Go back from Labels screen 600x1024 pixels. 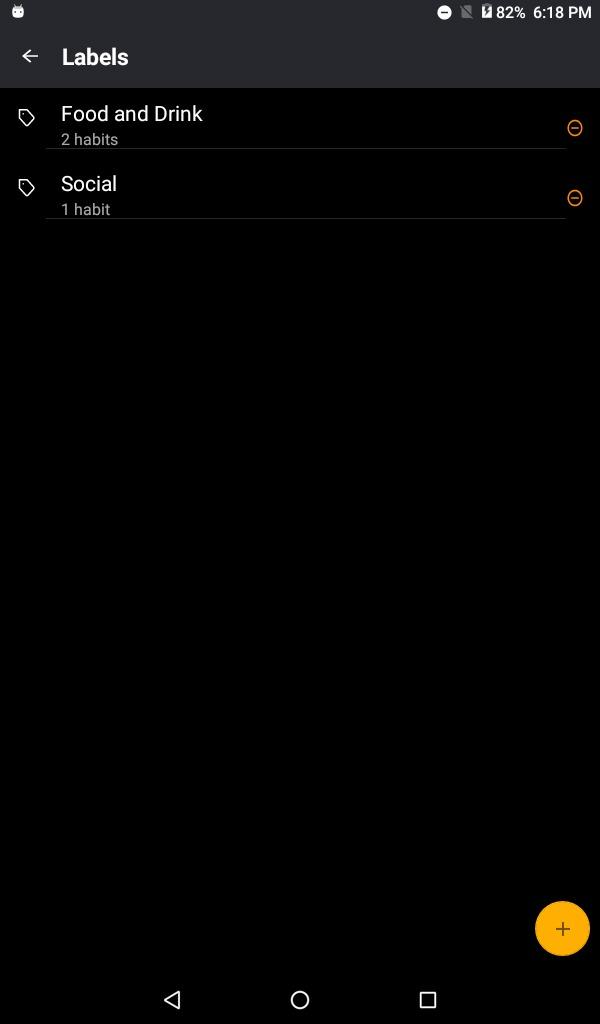(30, 57)
